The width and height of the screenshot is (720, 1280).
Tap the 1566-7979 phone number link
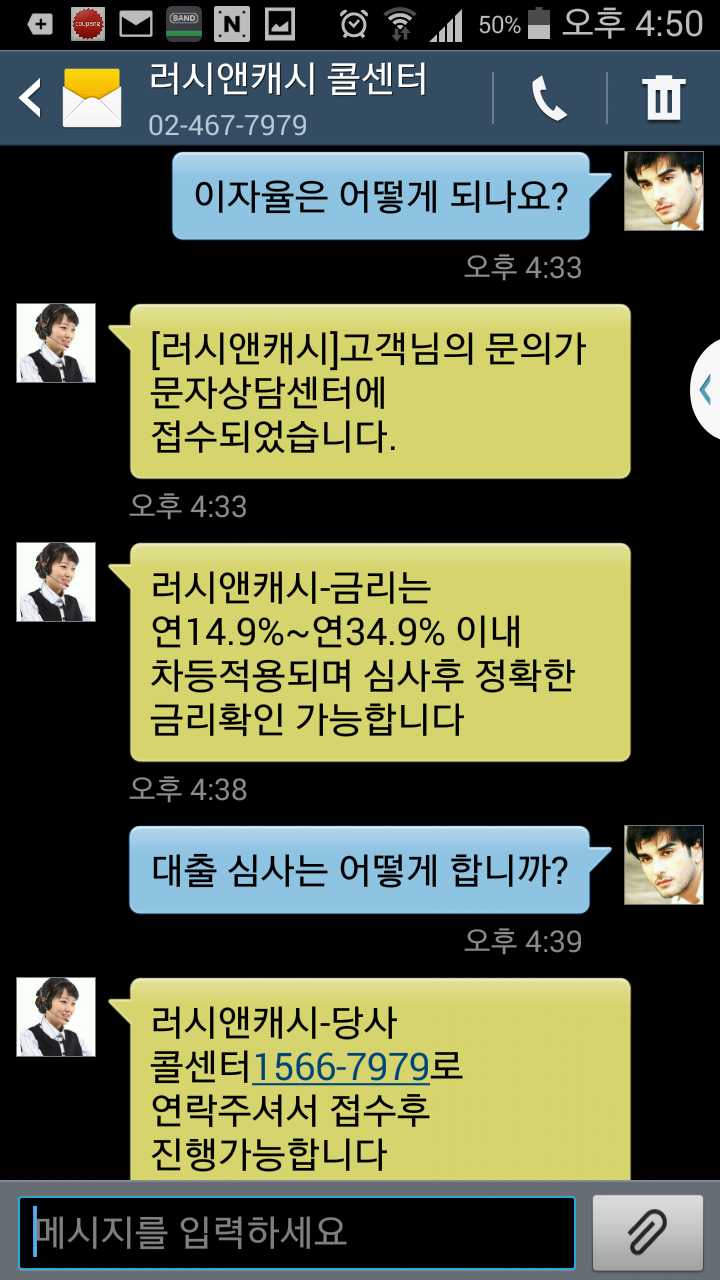click(x=341, y=1067)
